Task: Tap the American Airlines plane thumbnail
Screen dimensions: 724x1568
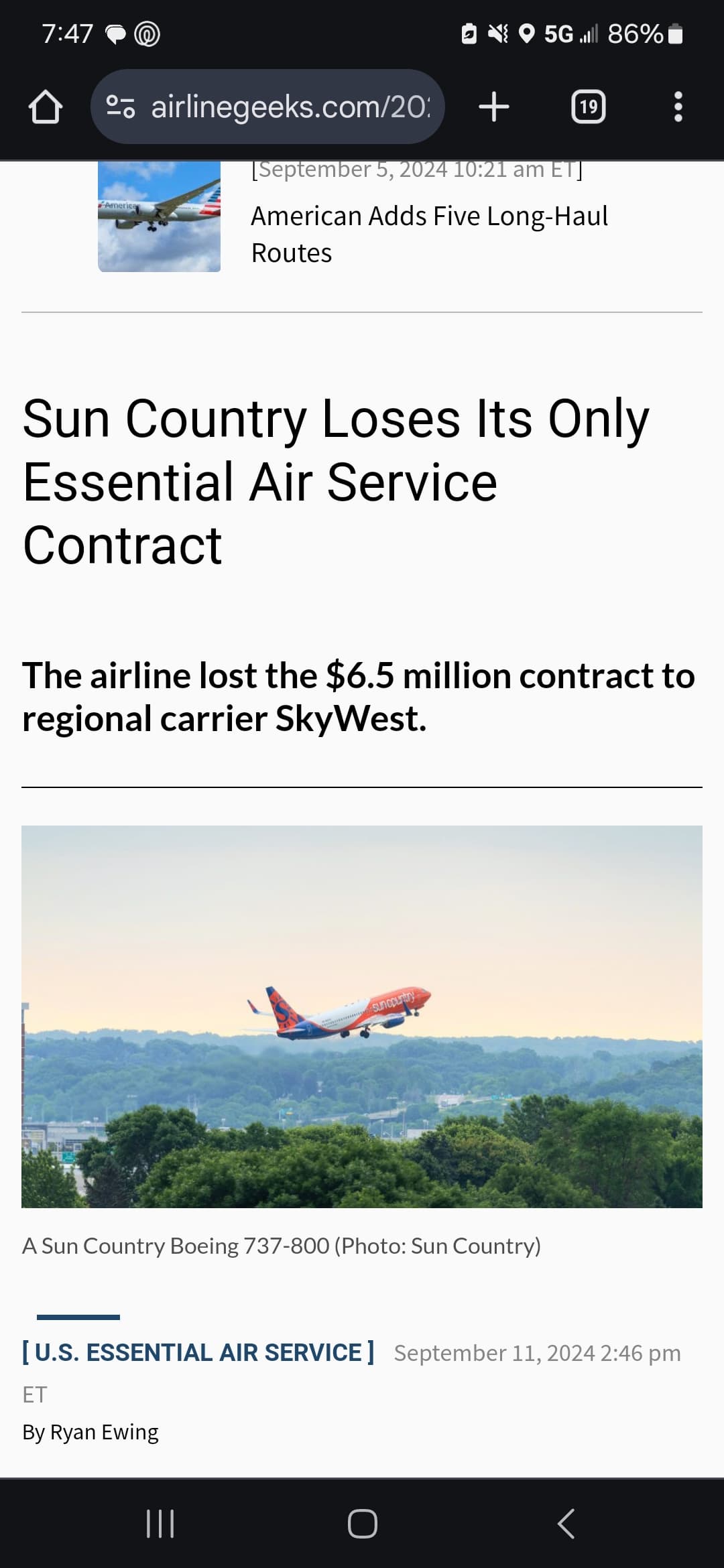Action: (160, 216)
